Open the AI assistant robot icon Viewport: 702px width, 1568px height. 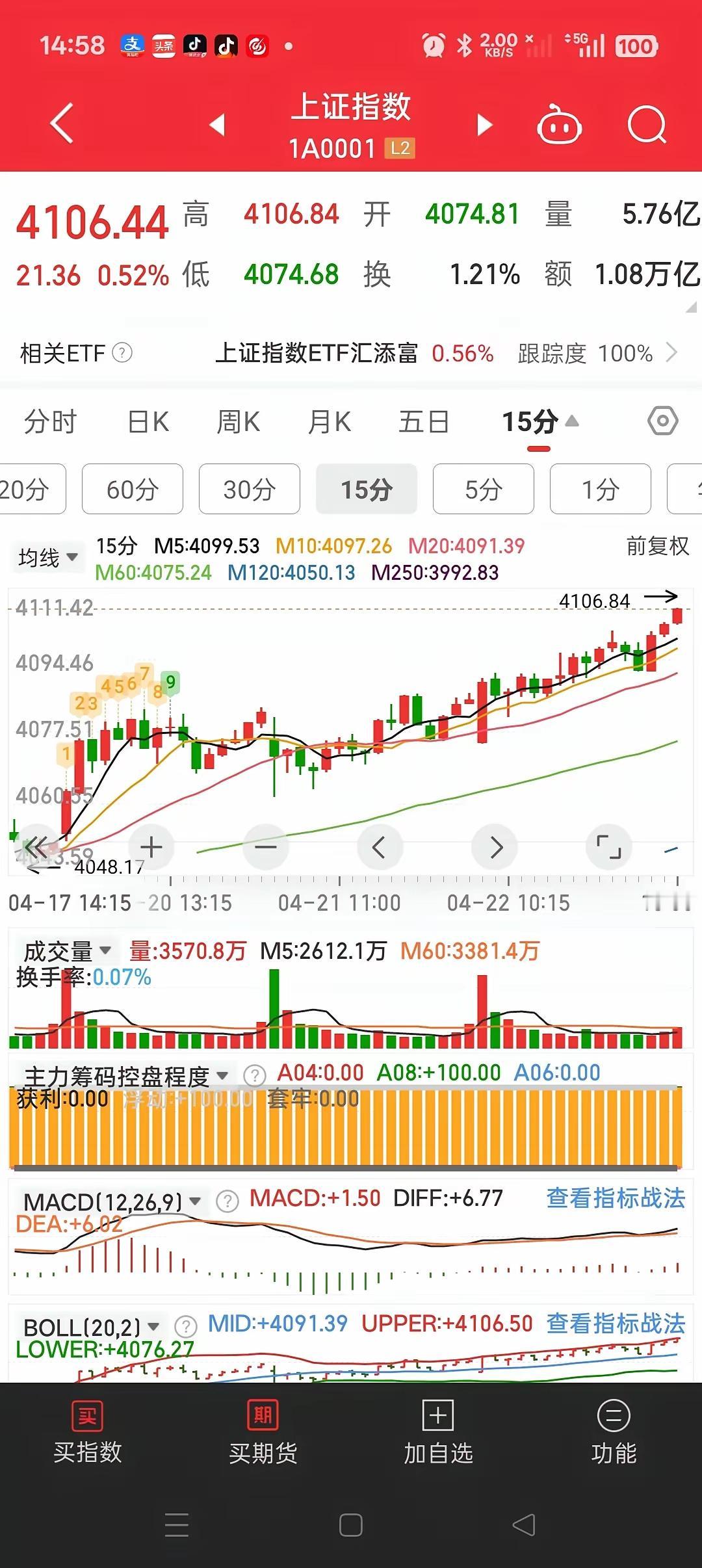click(559, 125)
